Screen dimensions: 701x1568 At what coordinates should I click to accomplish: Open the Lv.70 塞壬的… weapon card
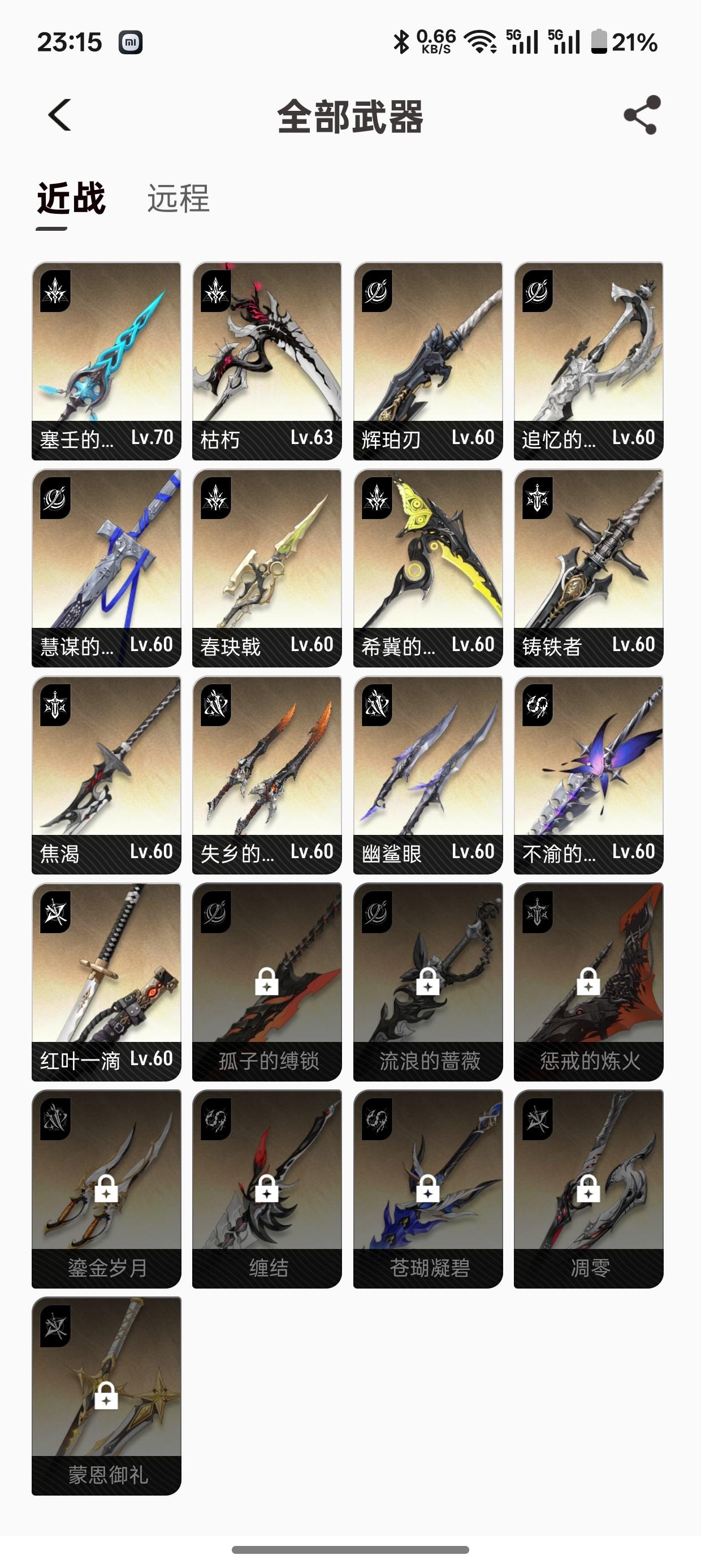tap(106, 360)
